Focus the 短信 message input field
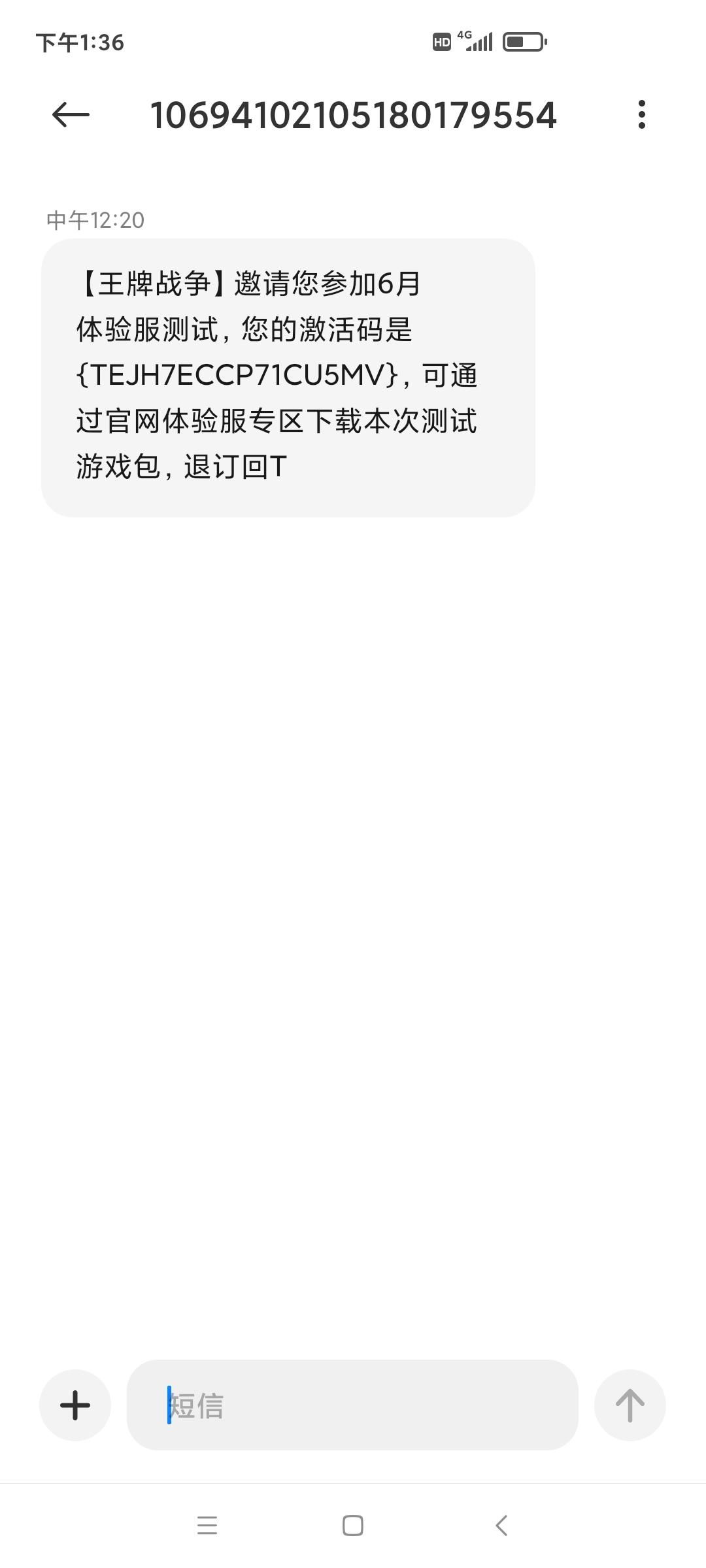 coord(352,1405)
